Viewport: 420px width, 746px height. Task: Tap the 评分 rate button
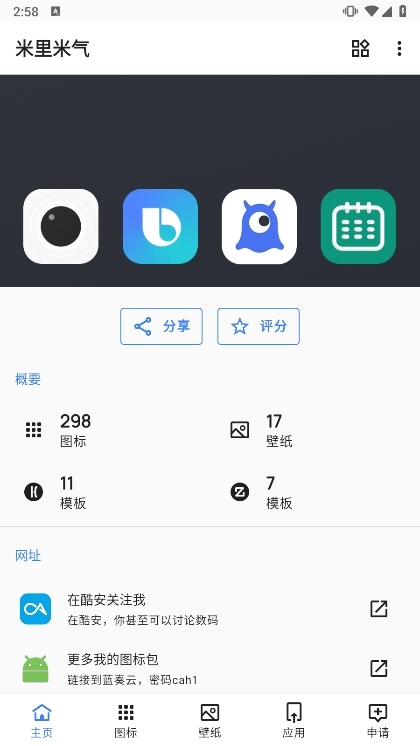[x=258, y=326]
